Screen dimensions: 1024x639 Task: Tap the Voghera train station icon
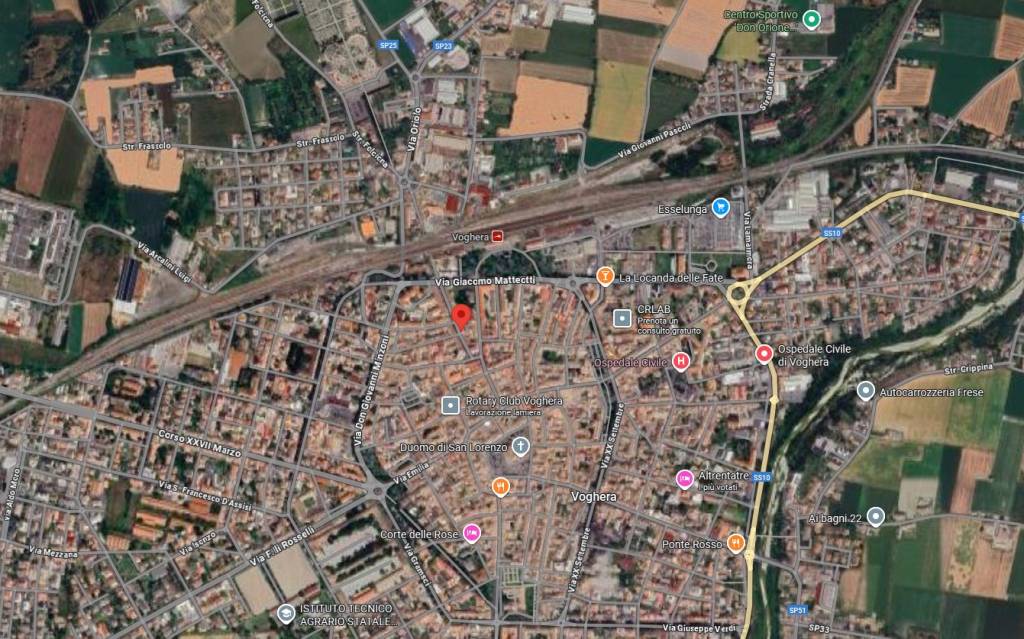(498, 237)
